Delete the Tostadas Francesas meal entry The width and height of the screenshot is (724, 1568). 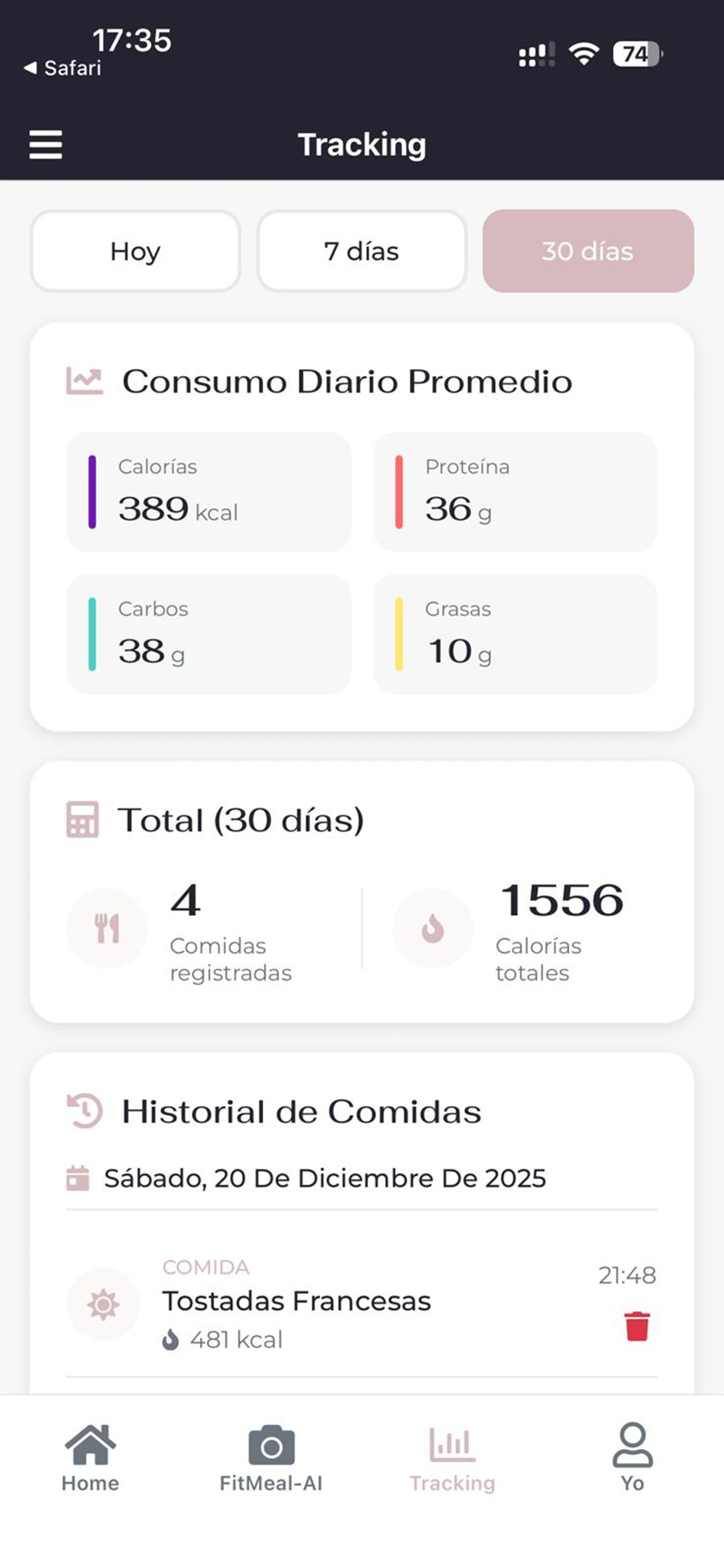(x=637, y=1326)
